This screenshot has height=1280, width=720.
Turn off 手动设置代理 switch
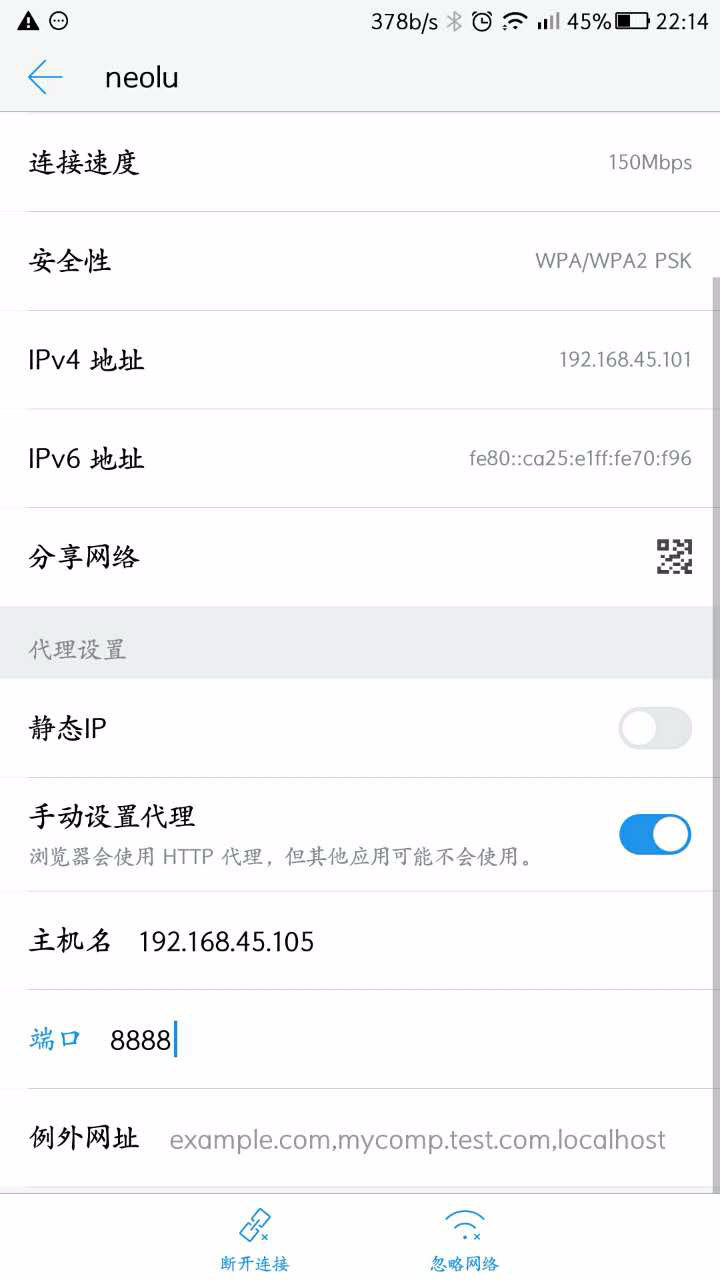(x=655, y=834)
